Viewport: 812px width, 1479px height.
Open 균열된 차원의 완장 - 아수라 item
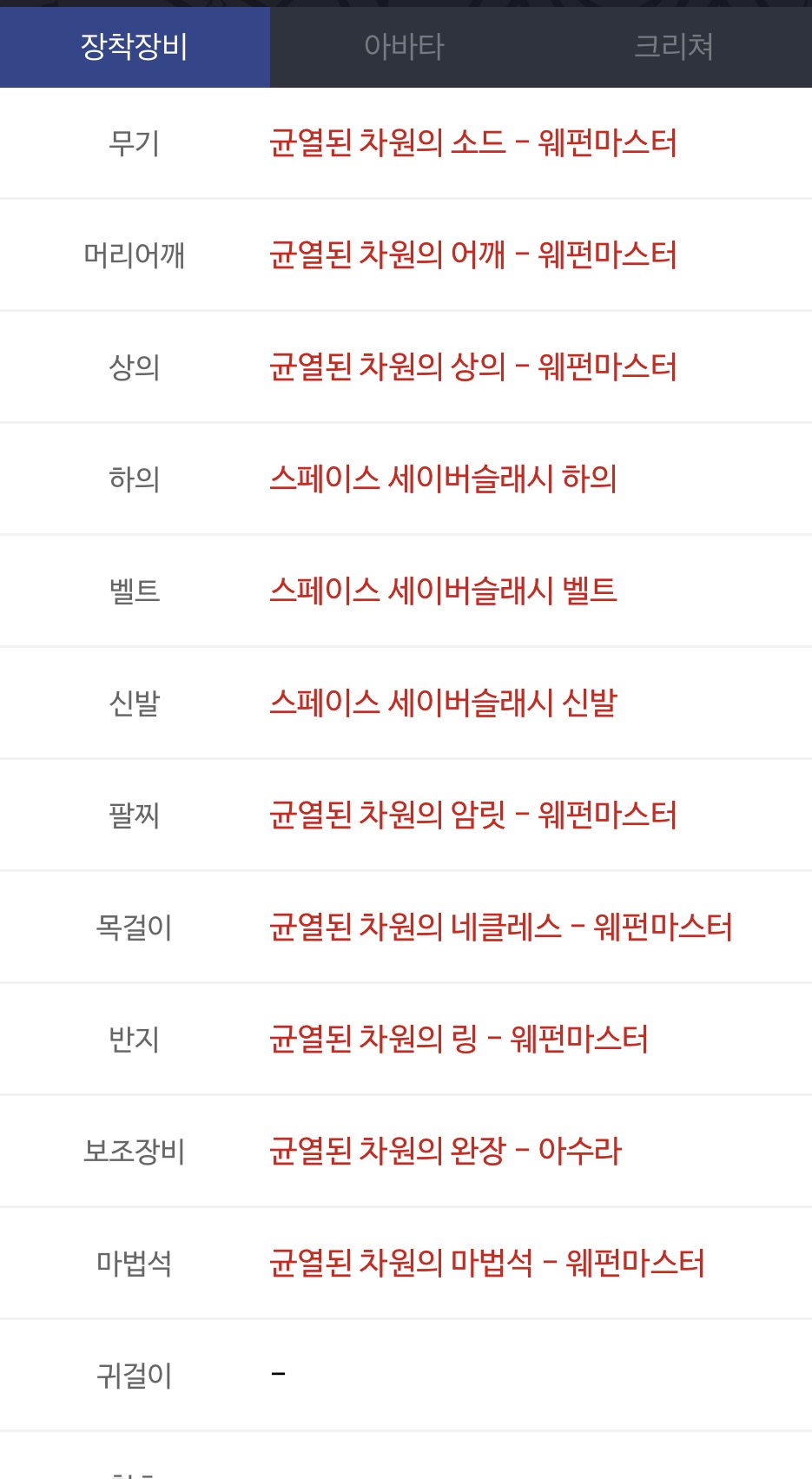(x=445, y=1152)
